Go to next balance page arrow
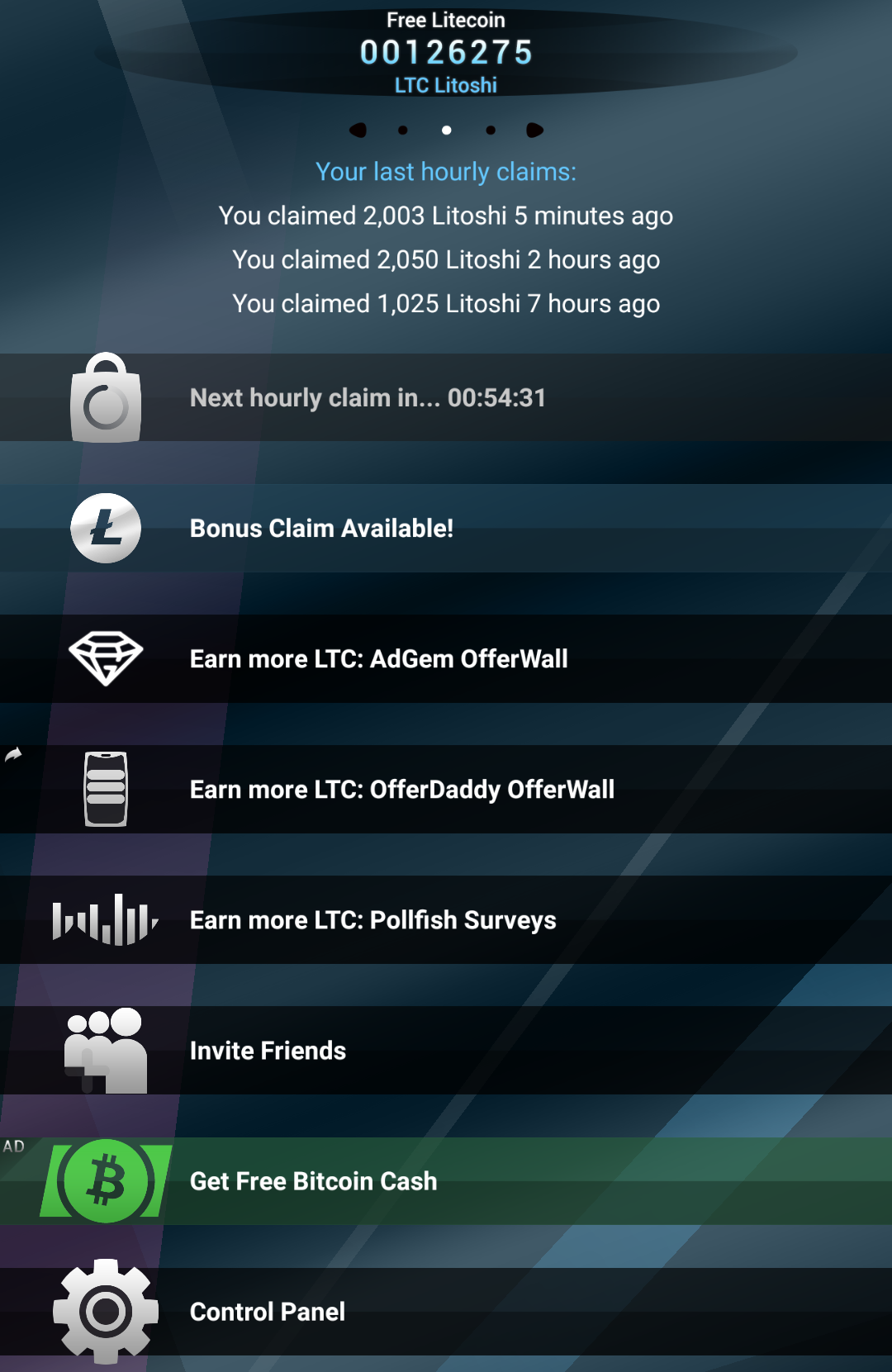This screenshot has width=892, height=1372. (534, 130)
